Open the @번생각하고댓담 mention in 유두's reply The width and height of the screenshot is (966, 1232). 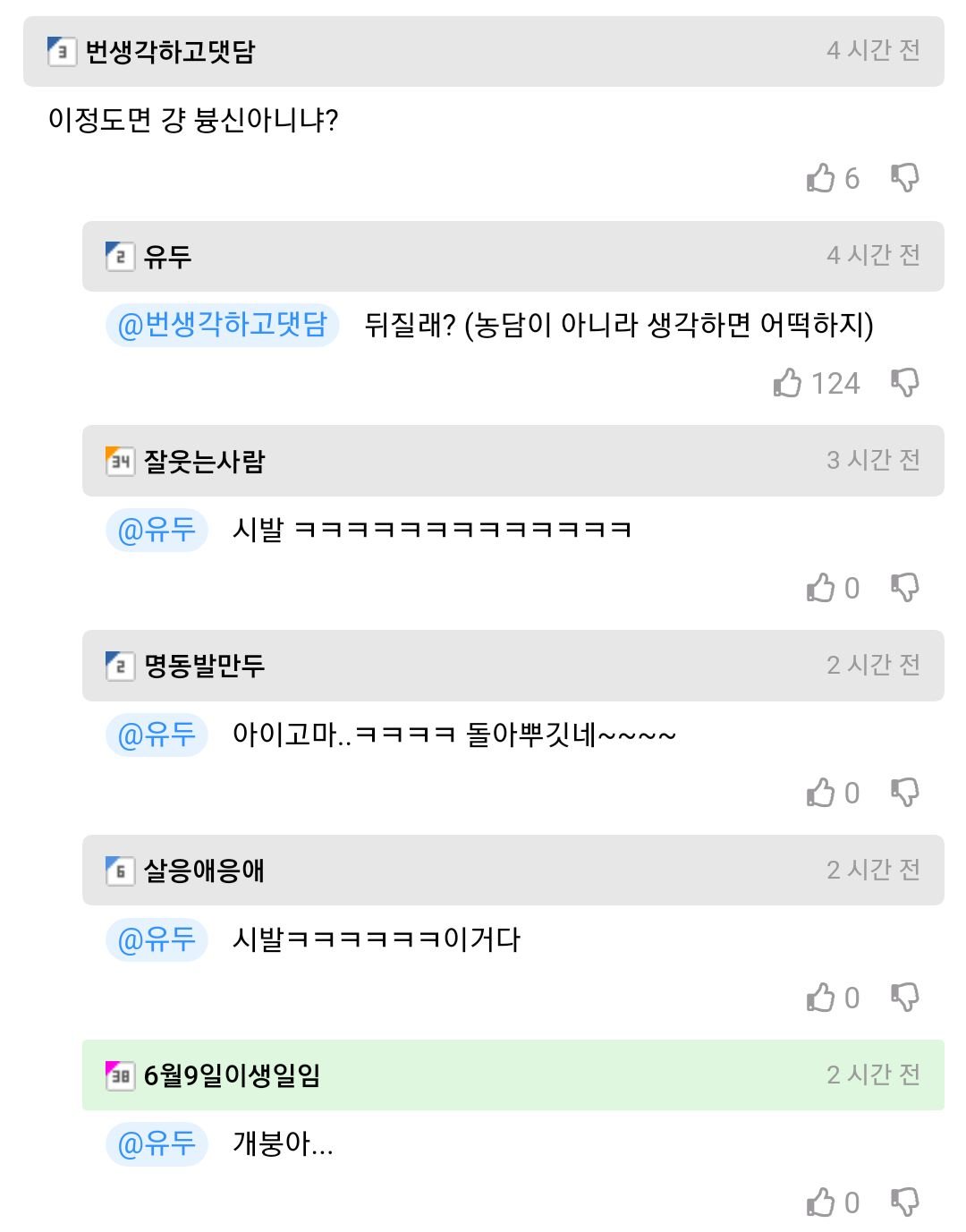(x=222, y=324)
